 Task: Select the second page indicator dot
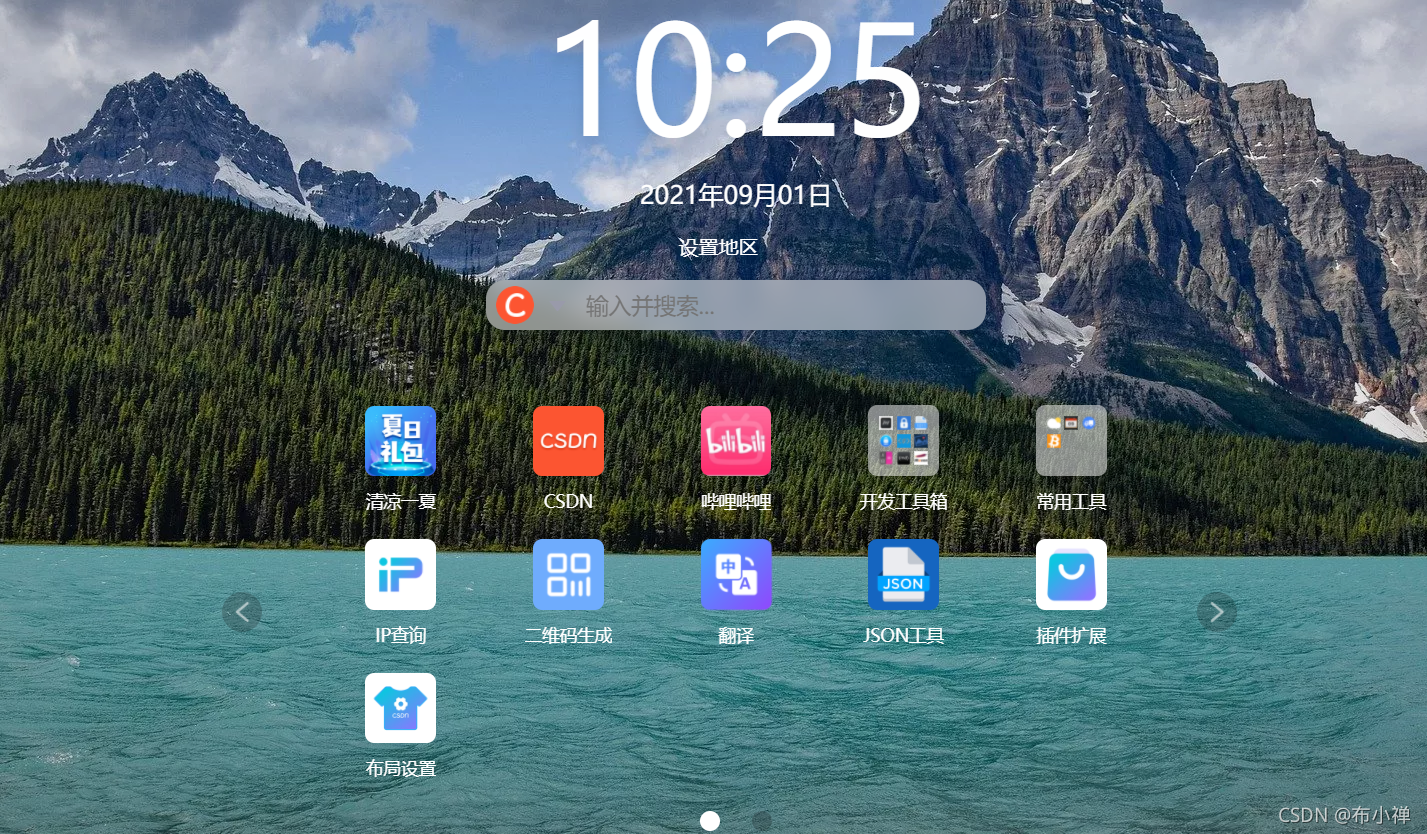pos(761,821)
